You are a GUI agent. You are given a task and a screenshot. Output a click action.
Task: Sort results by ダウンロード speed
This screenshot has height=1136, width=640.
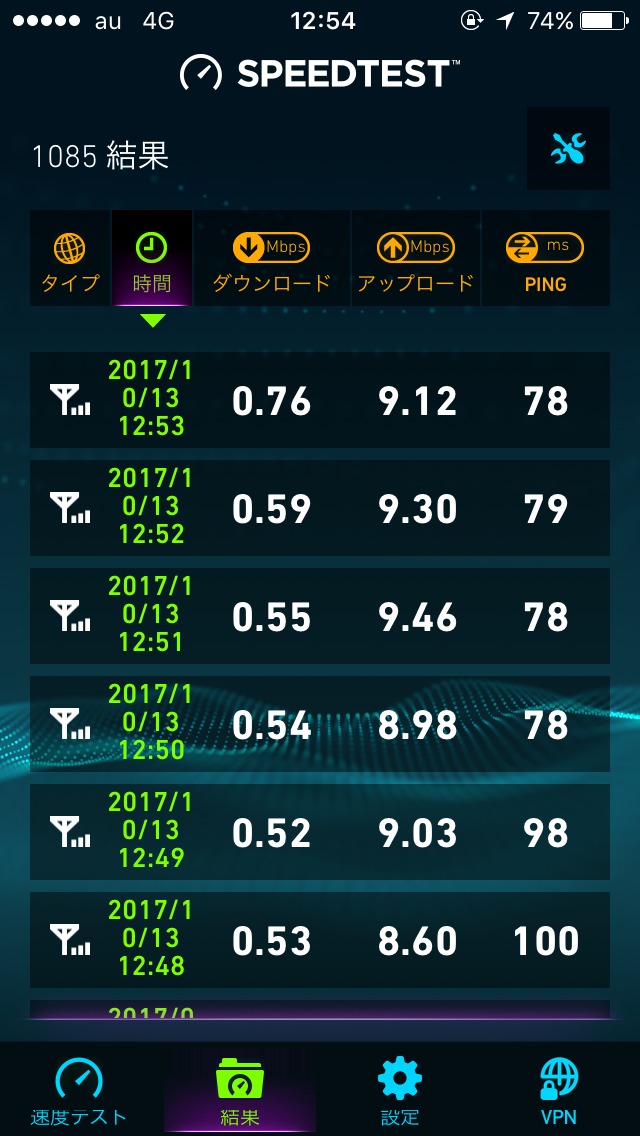click(x=271, y=261)
